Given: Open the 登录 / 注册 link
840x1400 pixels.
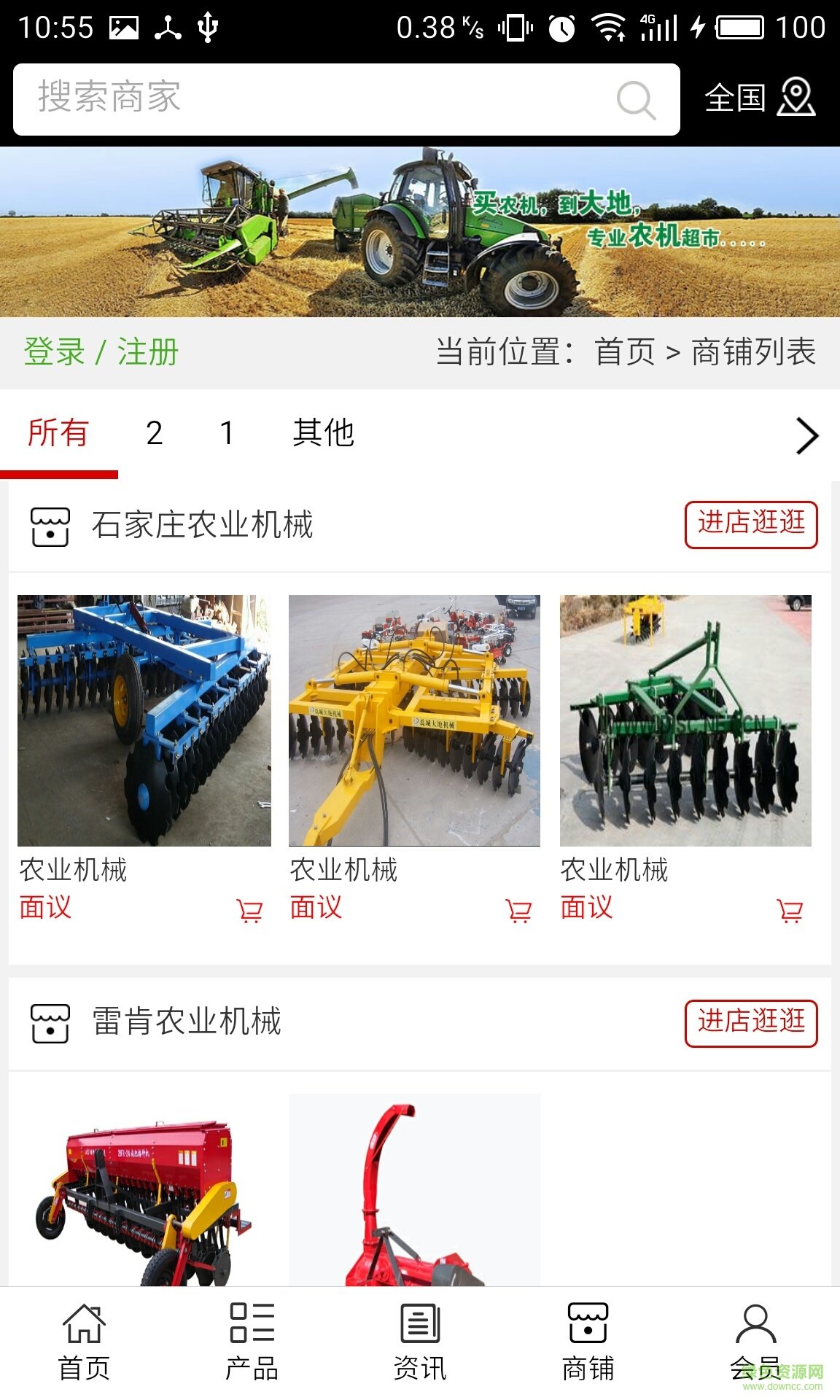Looking at the screenshot, I should [x=101, y=352].
